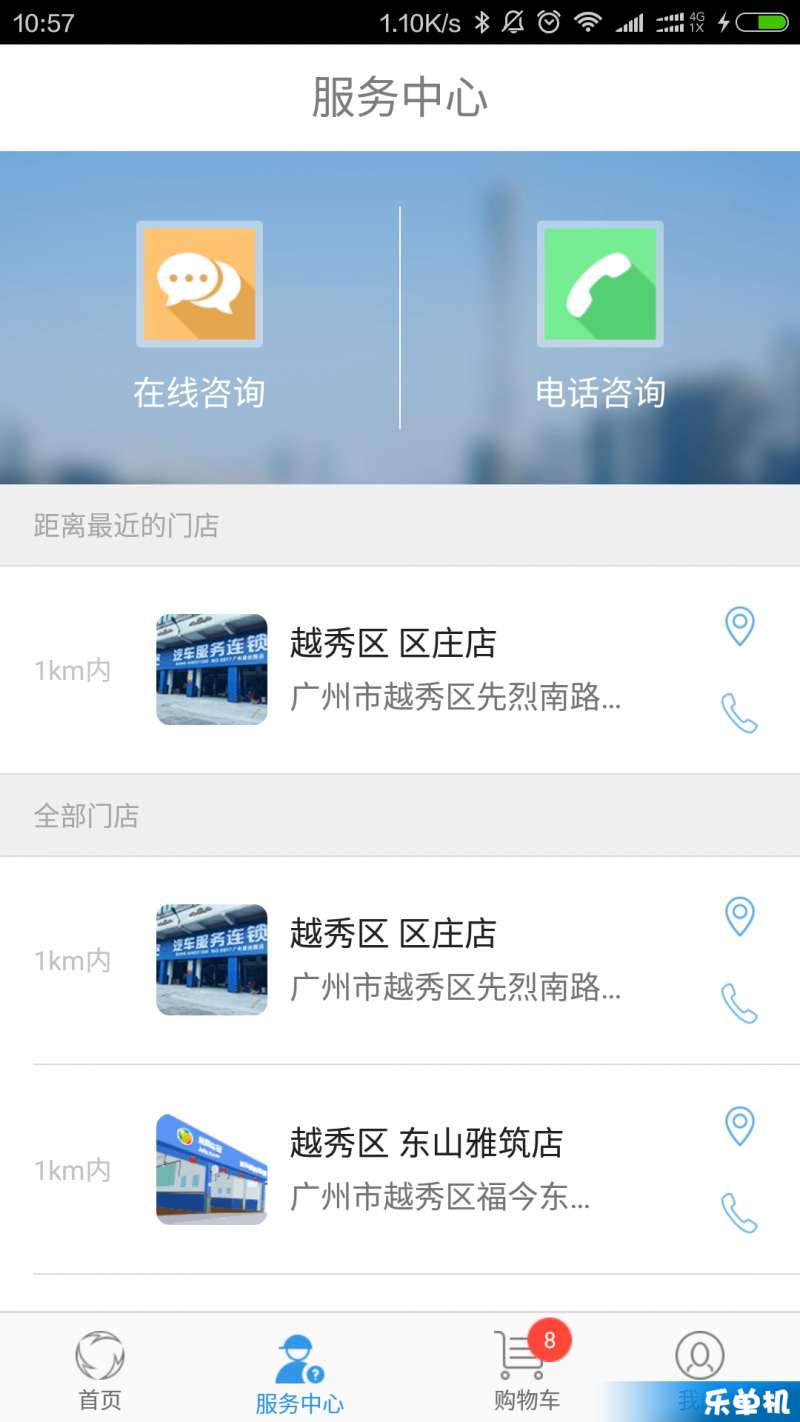Switch to the 首页 tab

tap(100, 1368)
